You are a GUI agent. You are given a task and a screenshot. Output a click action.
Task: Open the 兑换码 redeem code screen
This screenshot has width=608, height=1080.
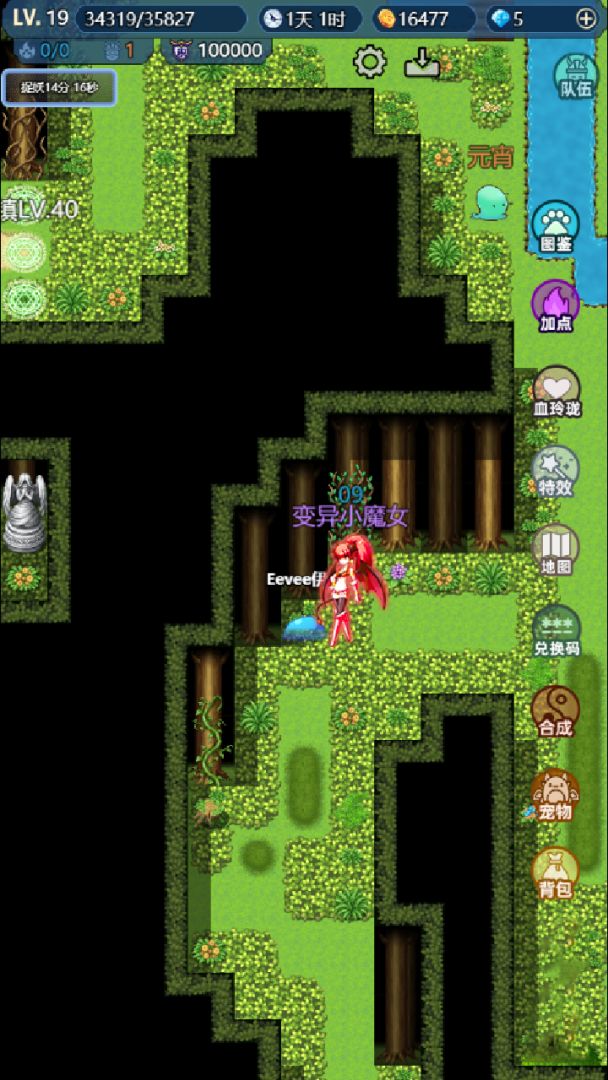(x=556, y=631)
